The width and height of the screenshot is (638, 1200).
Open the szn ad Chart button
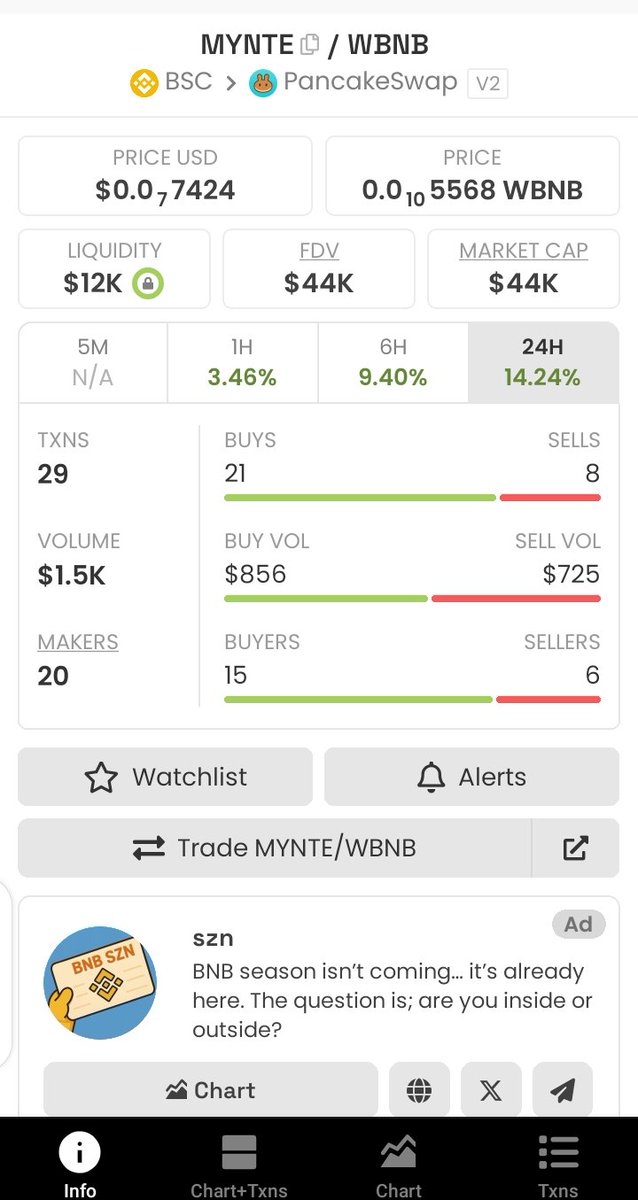point(210,1090)
